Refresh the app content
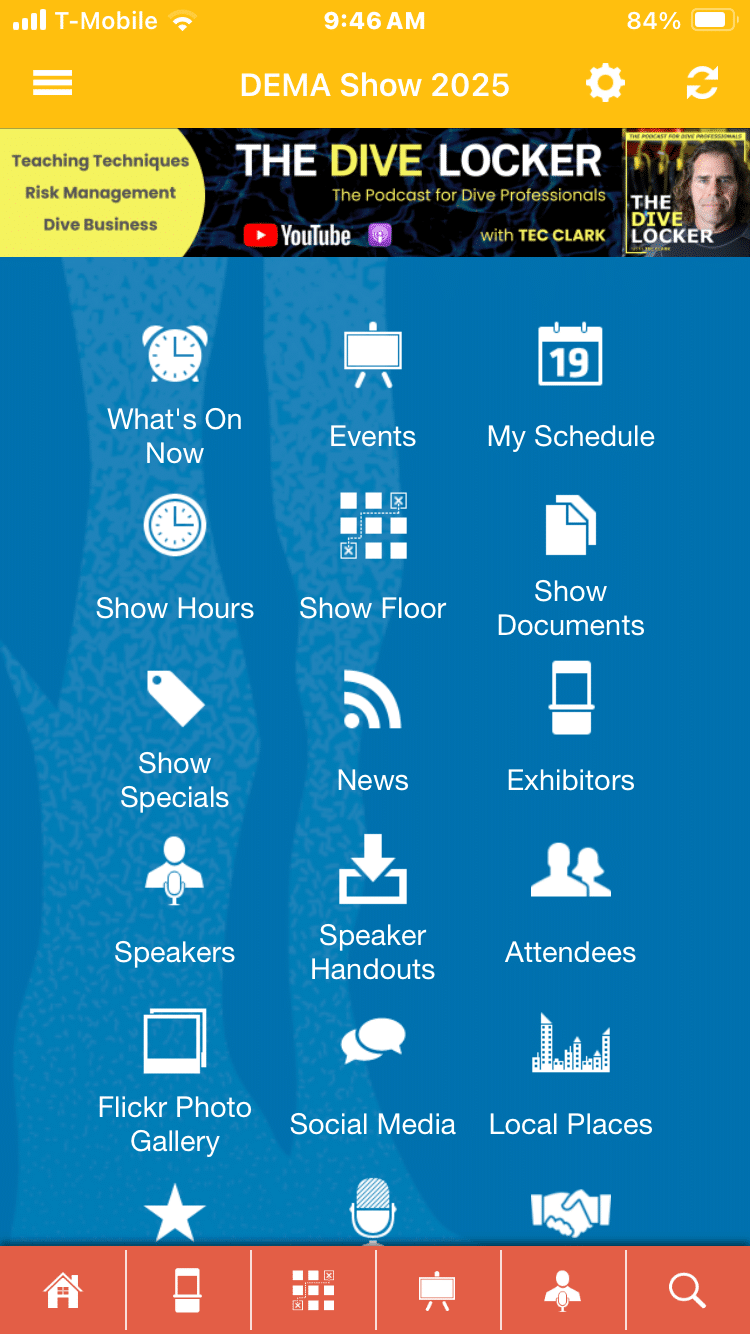The height and width of the screenshot is (1334, 750). [702, 84]
